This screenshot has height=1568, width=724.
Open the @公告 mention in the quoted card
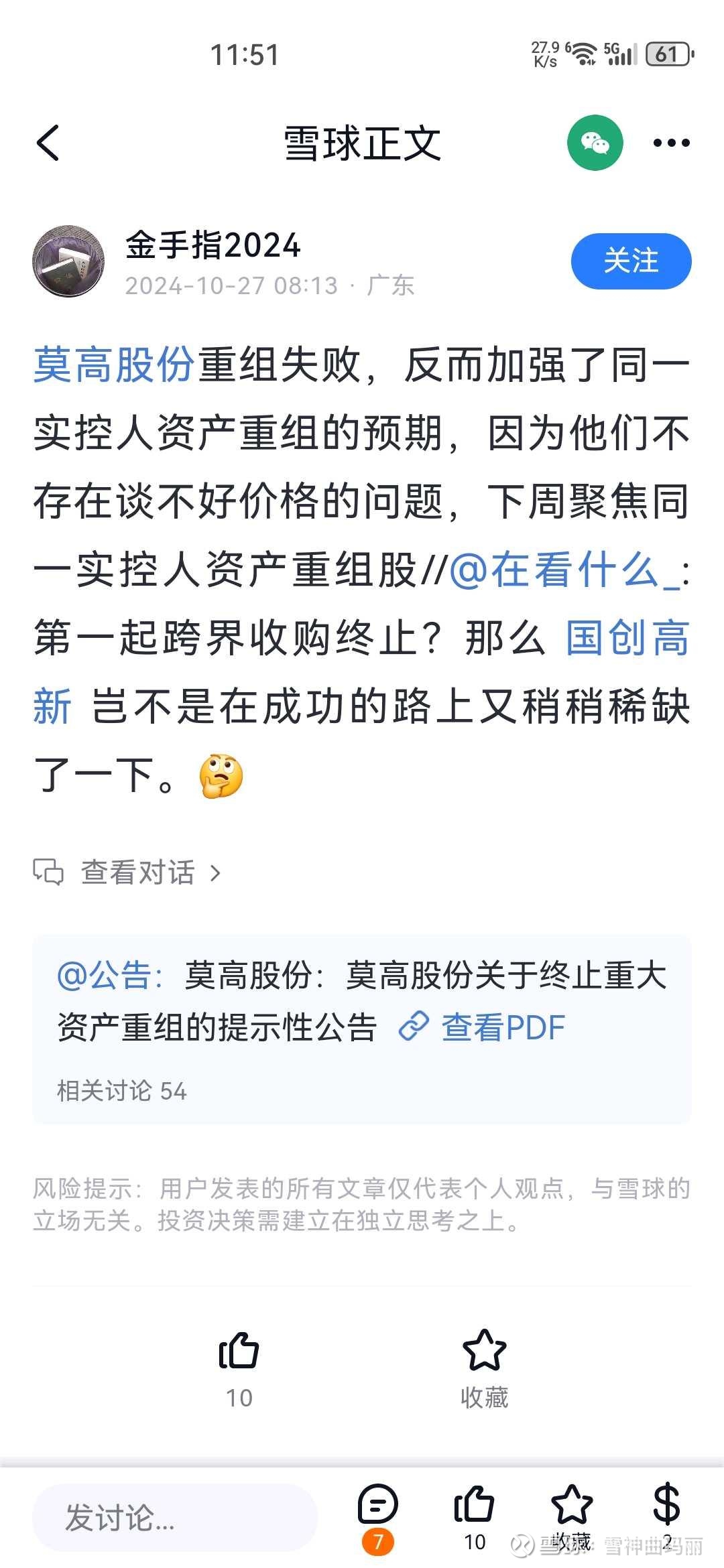tap(111, 975)
